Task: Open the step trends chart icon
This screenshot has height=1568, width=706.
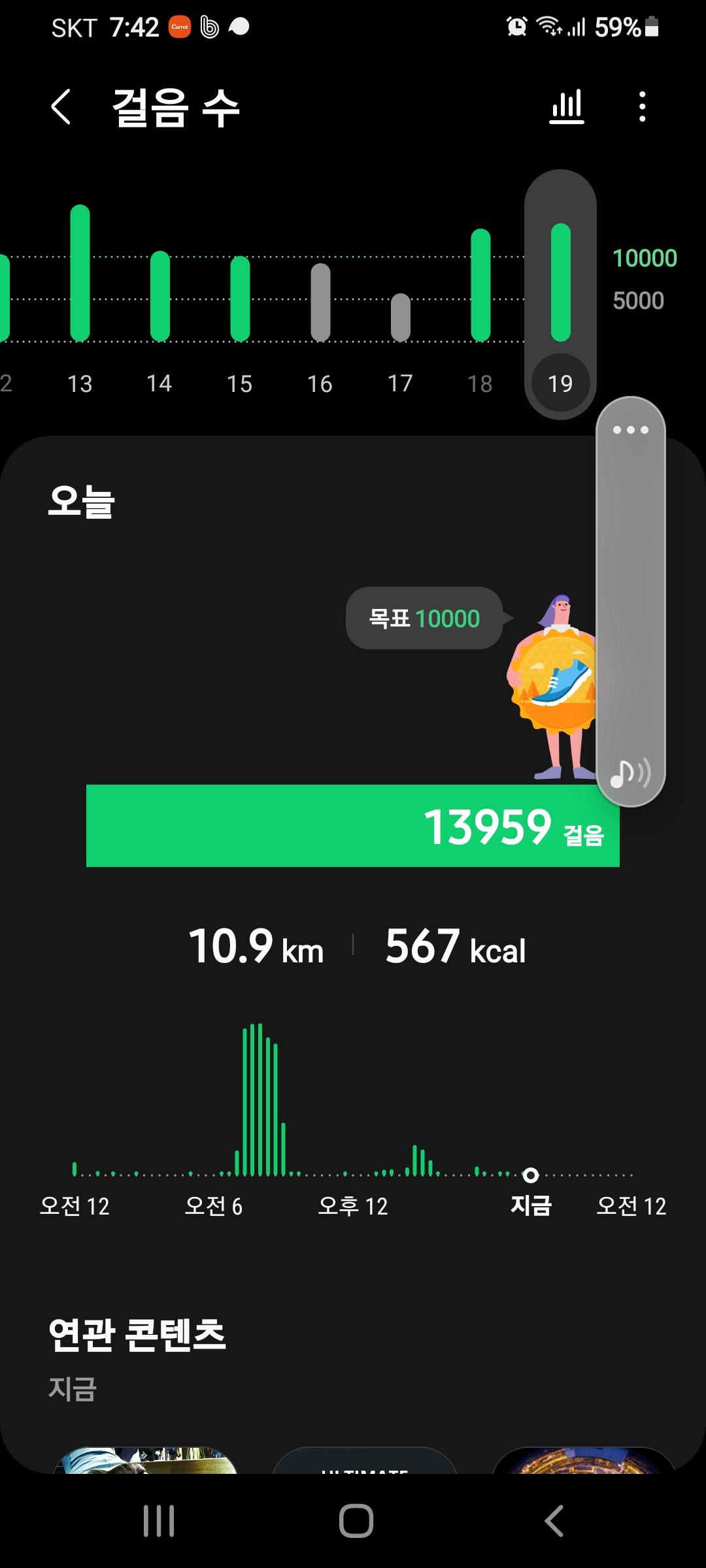Action: pyautogui.click(x=566, y=106)
